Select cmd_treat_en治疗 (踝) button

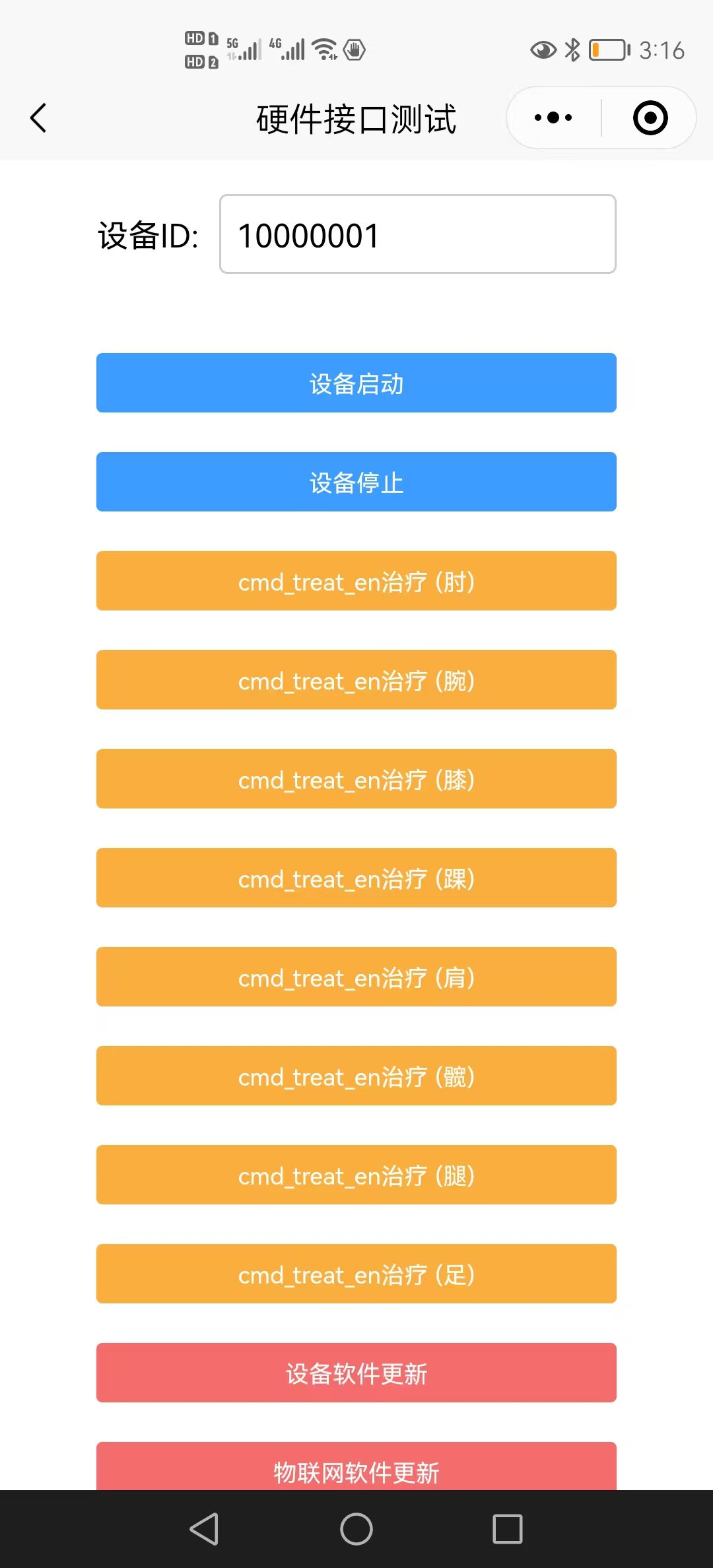click(356, 878)
